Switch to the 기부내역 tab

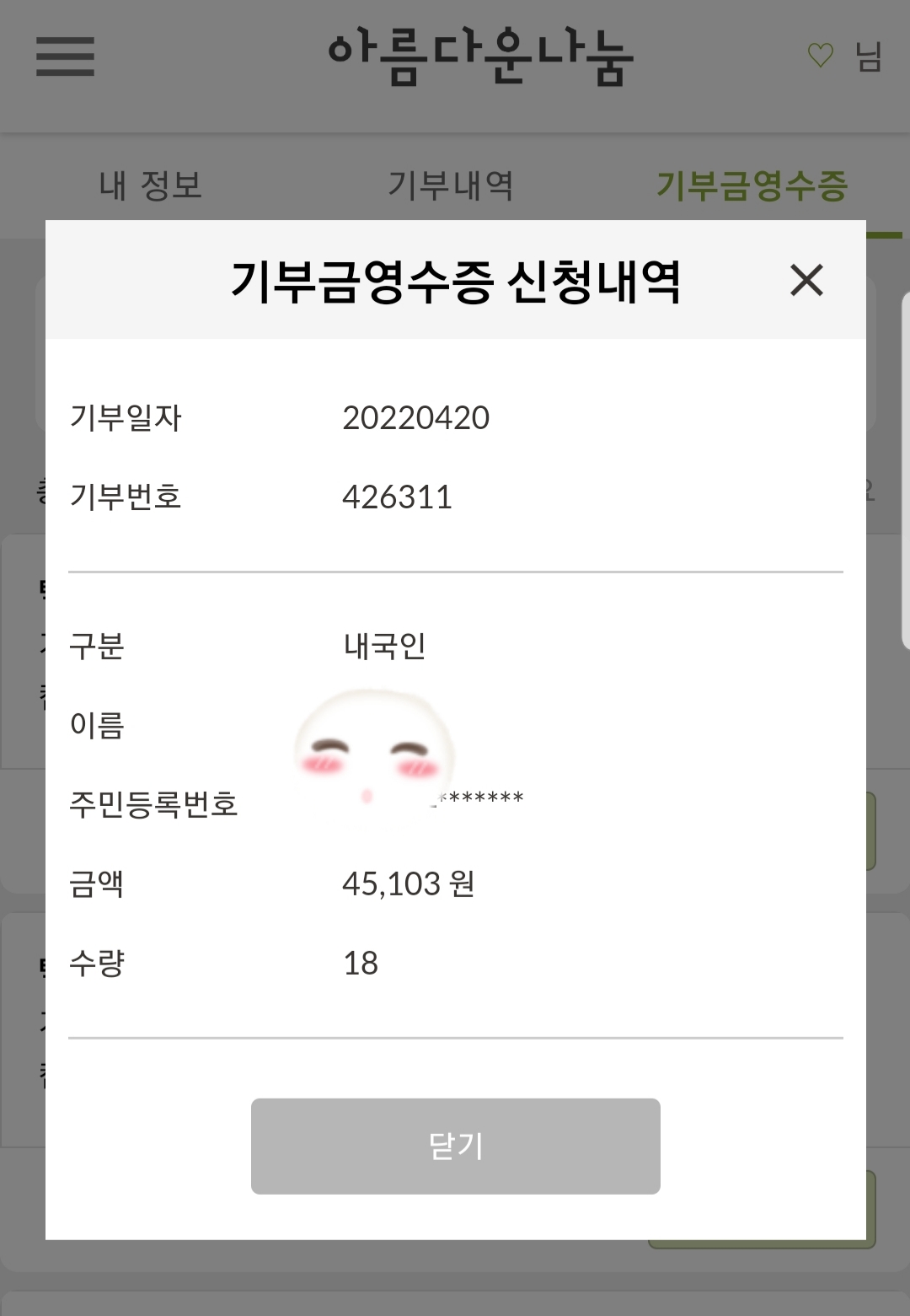pos(451,185)
